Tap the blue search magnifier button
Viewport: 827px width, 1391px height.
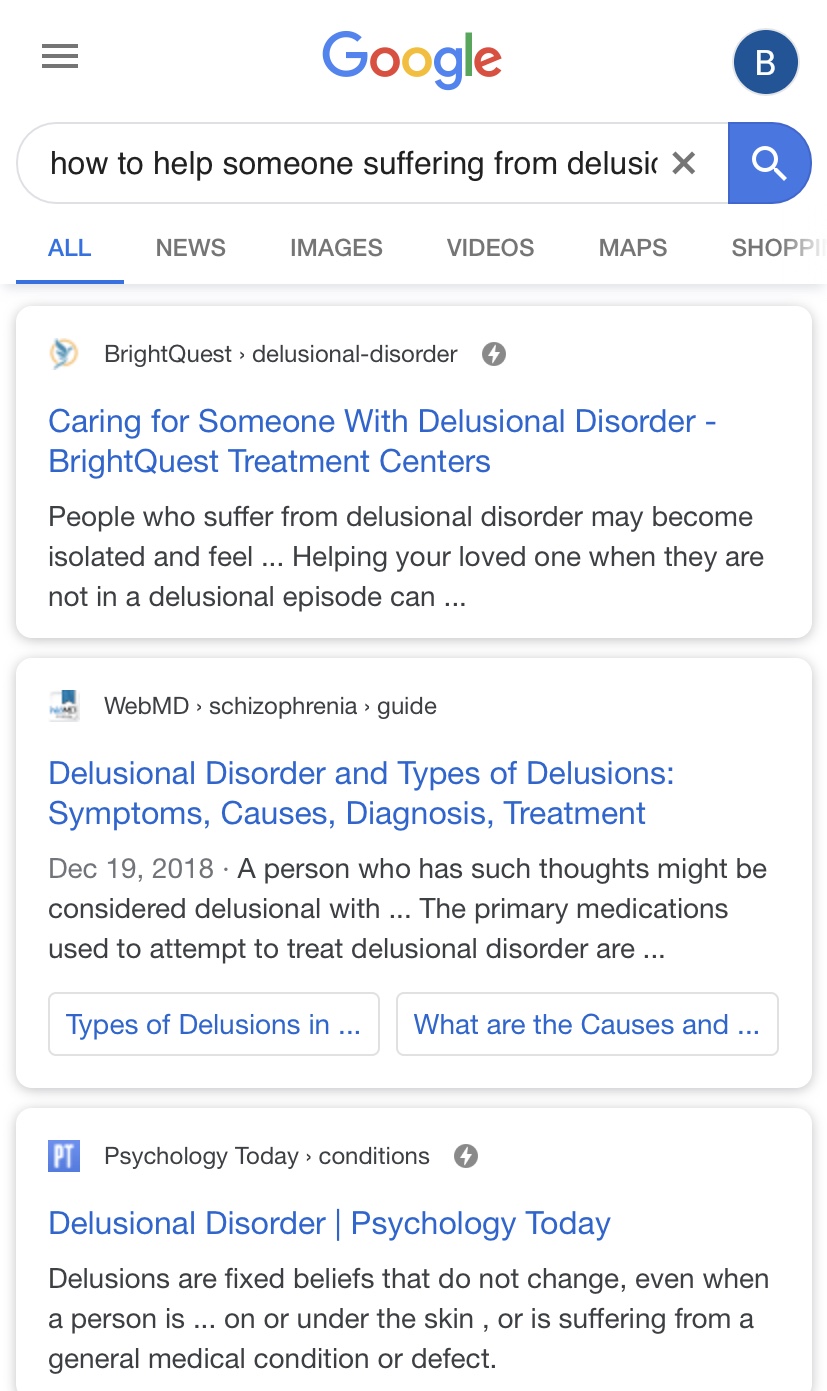pos(768,163)
